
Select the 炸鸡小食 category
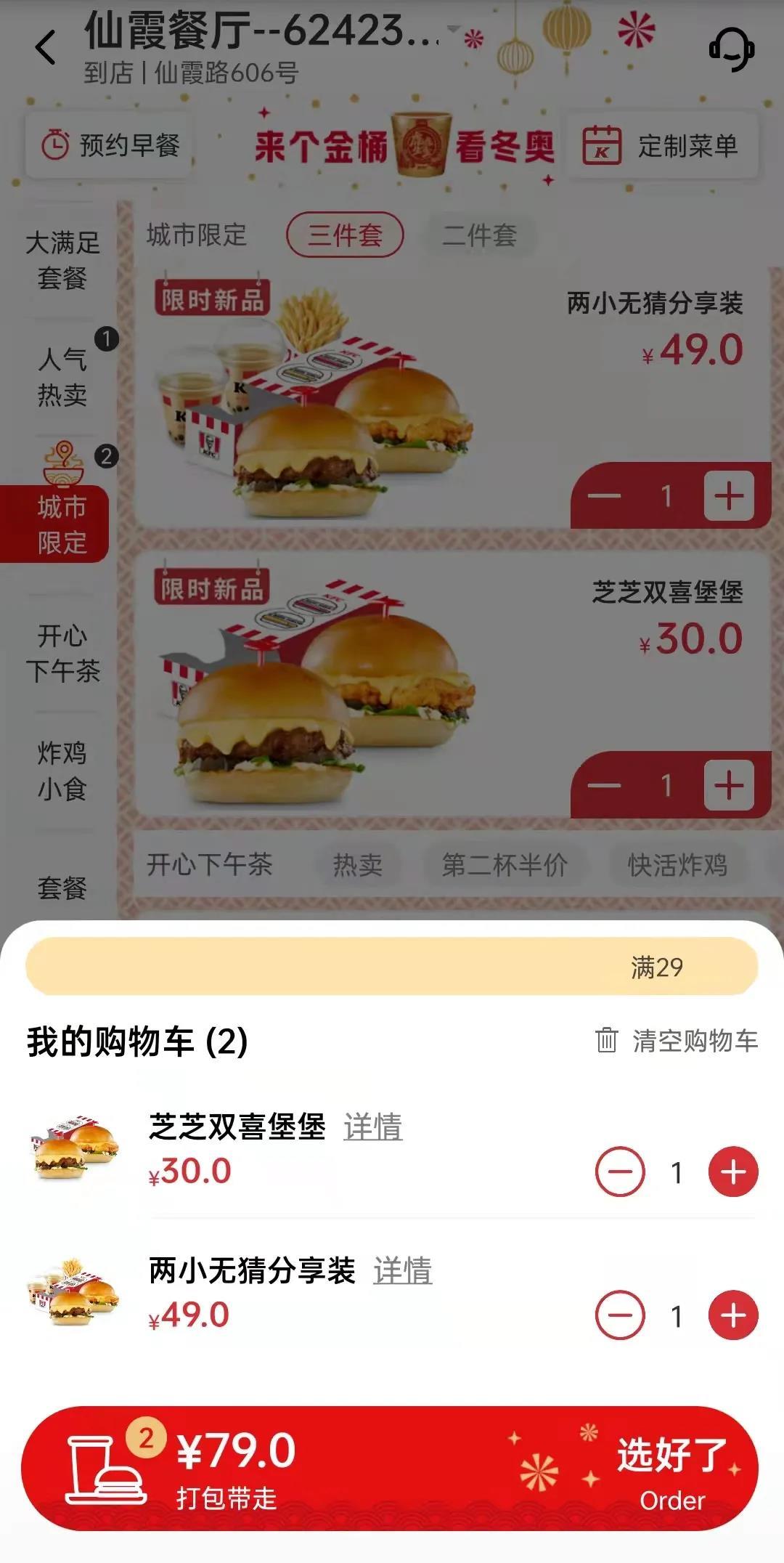(62, 770)
